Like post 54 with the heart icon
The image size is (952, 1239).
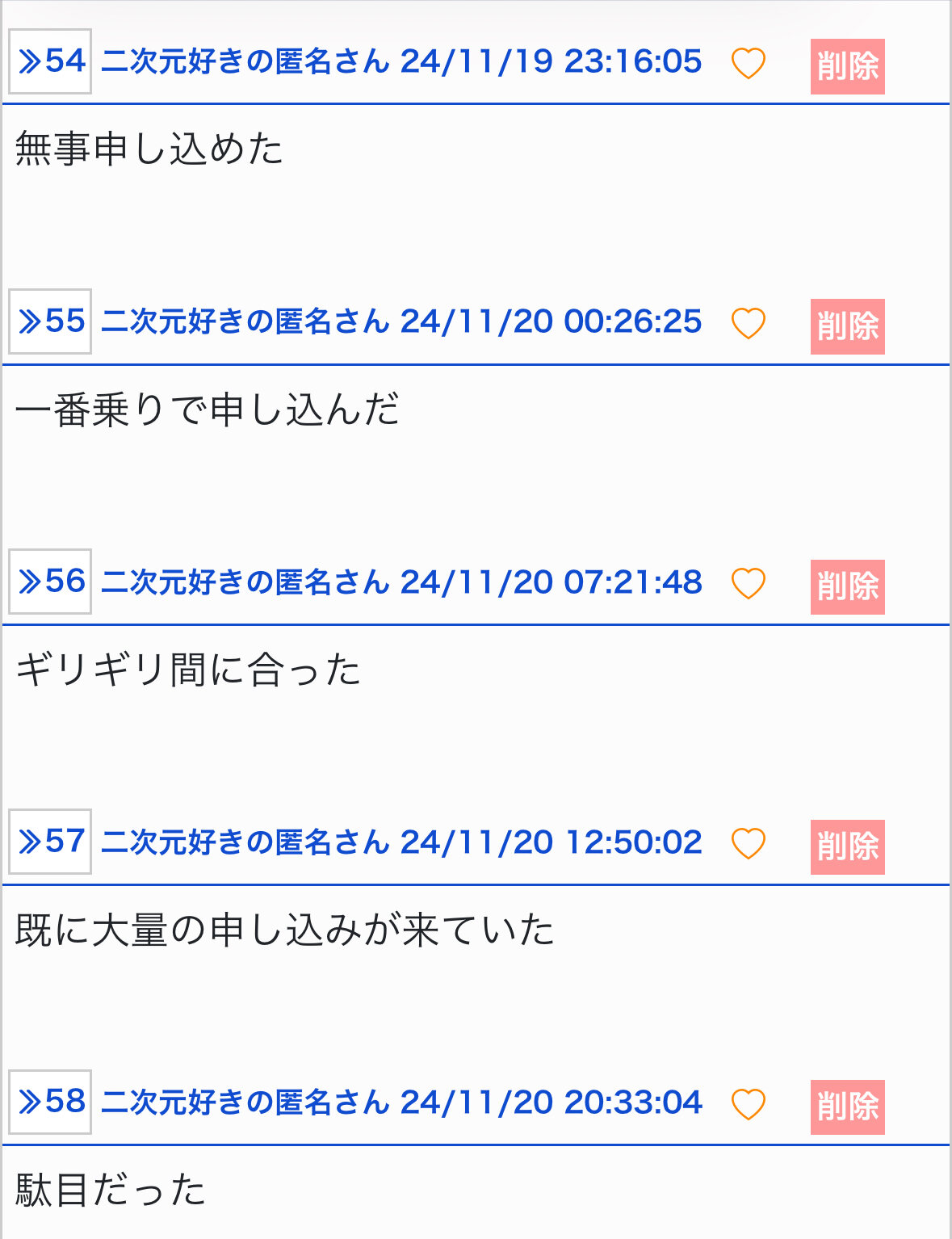coord(748,63)
